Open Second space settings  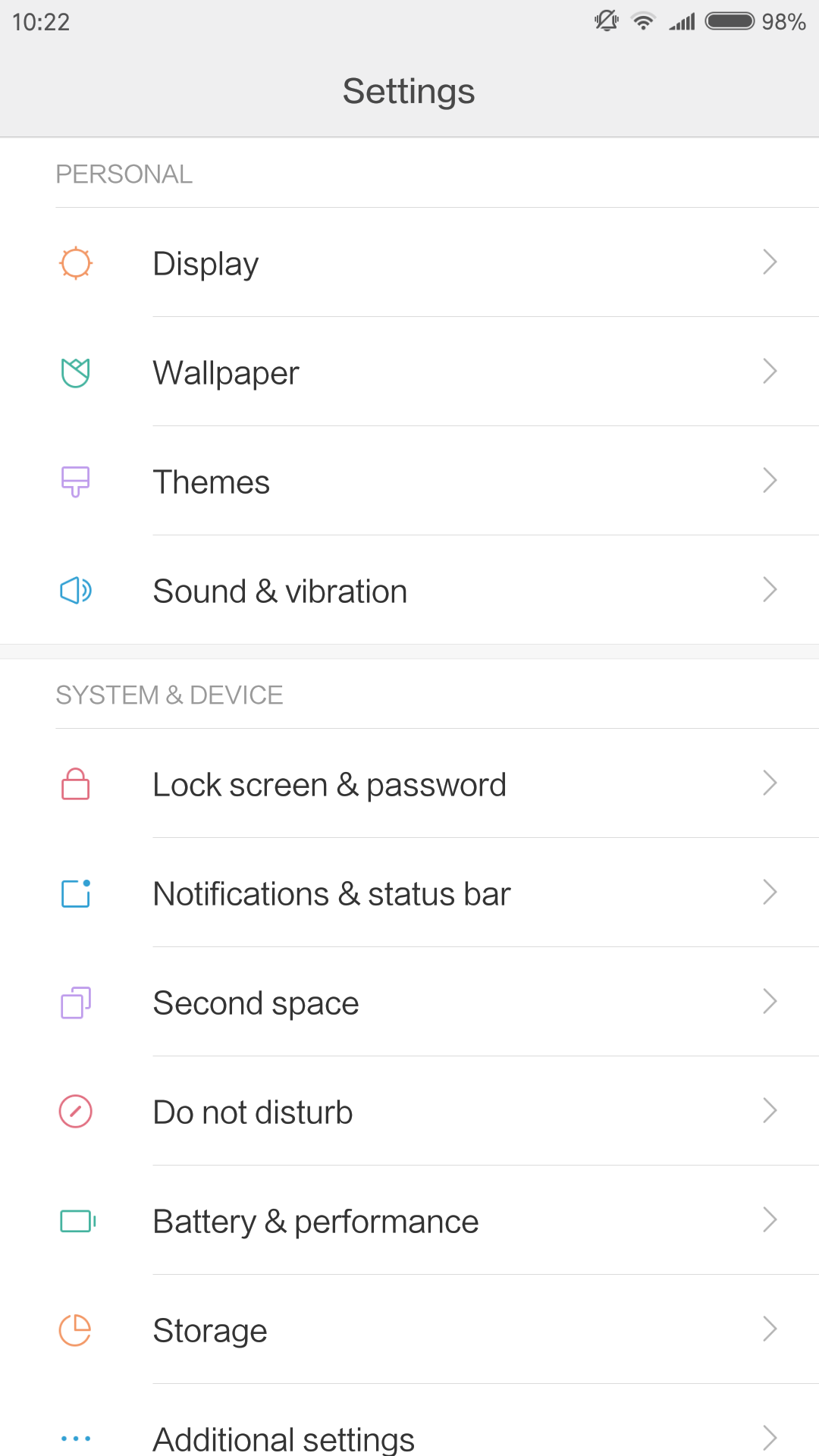(409, 1002)
